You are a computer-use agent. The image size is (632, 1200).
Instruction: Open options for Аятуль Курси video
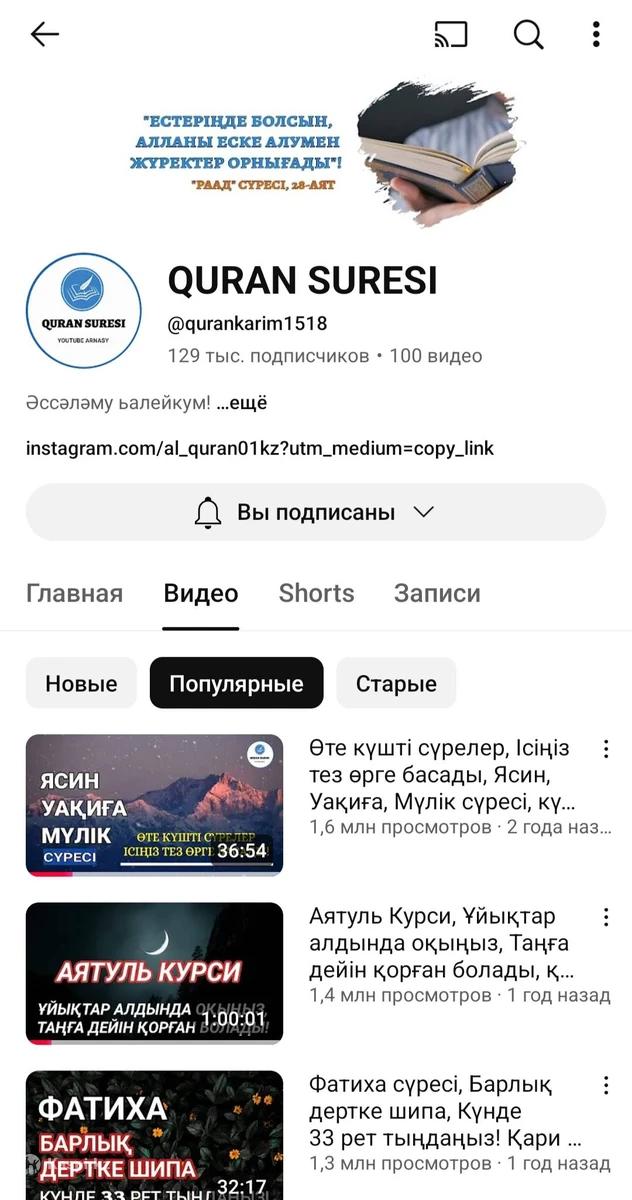[605, 917]
